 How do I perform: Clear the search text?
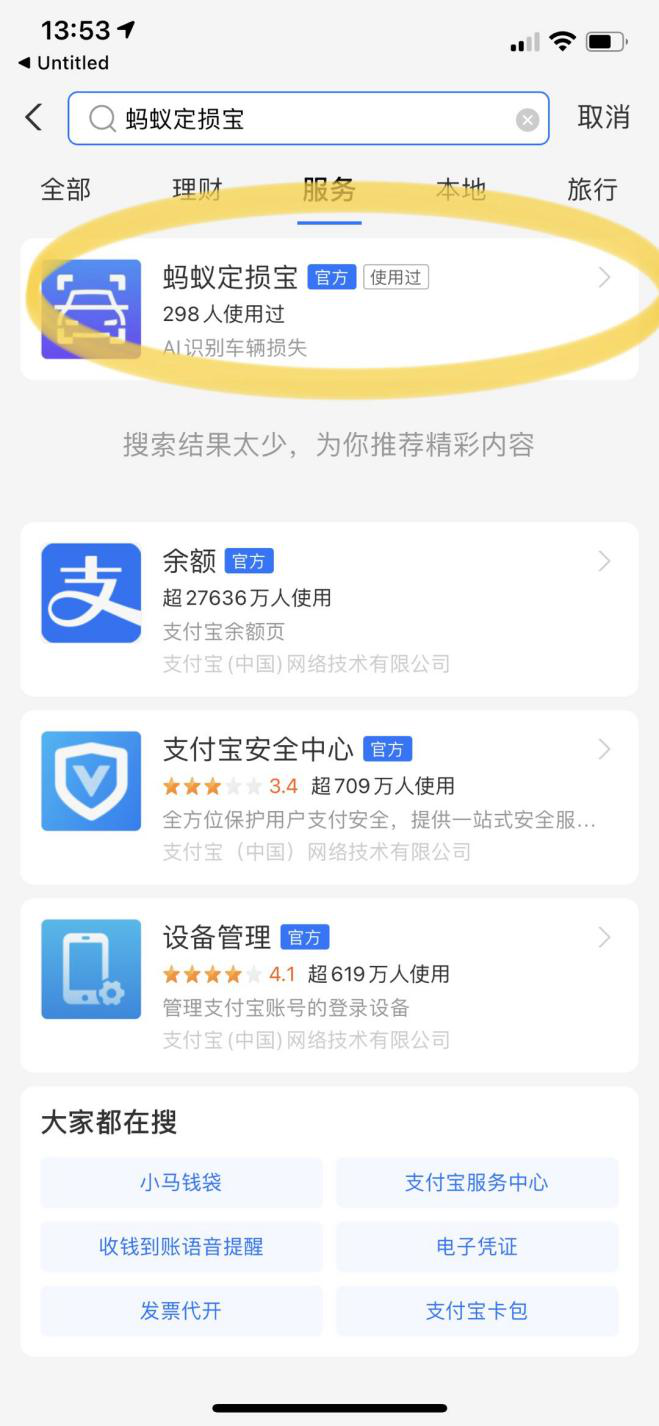(527, 120)
